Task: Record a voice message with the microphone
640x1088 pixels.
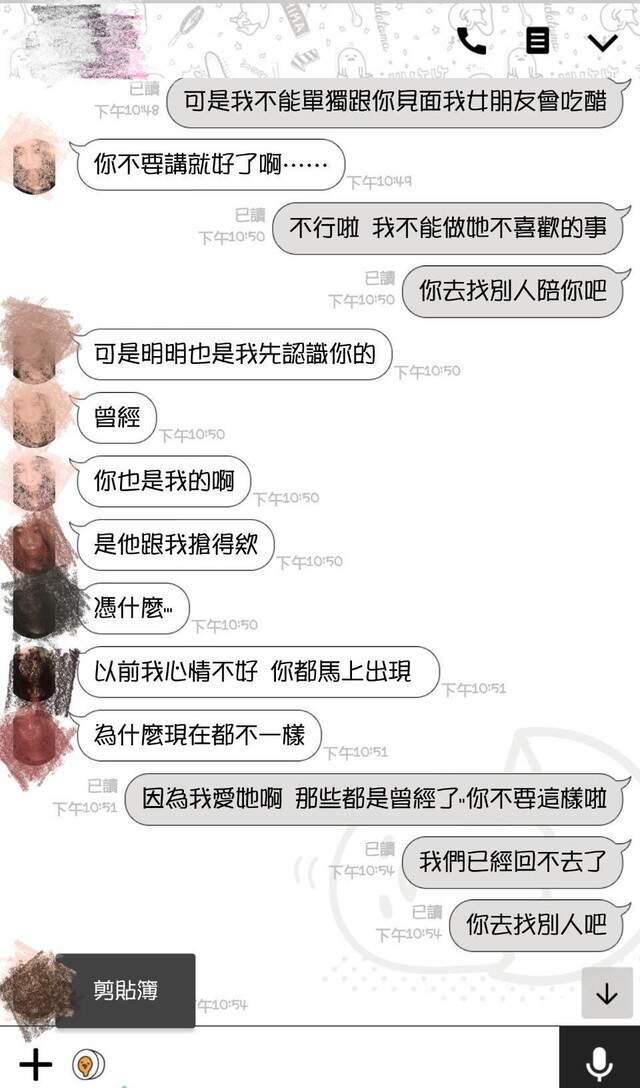Action: click(599, 1063)
